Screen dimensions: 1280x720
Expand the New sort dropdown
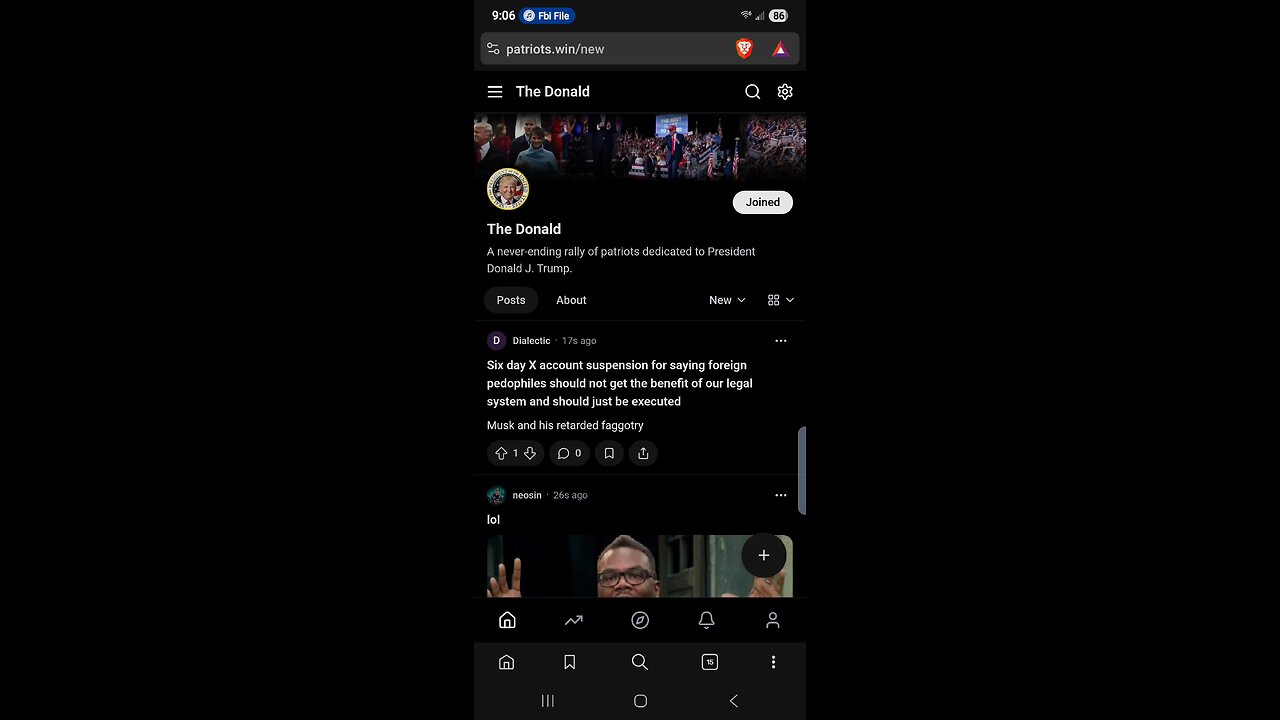tap(727, 300)
